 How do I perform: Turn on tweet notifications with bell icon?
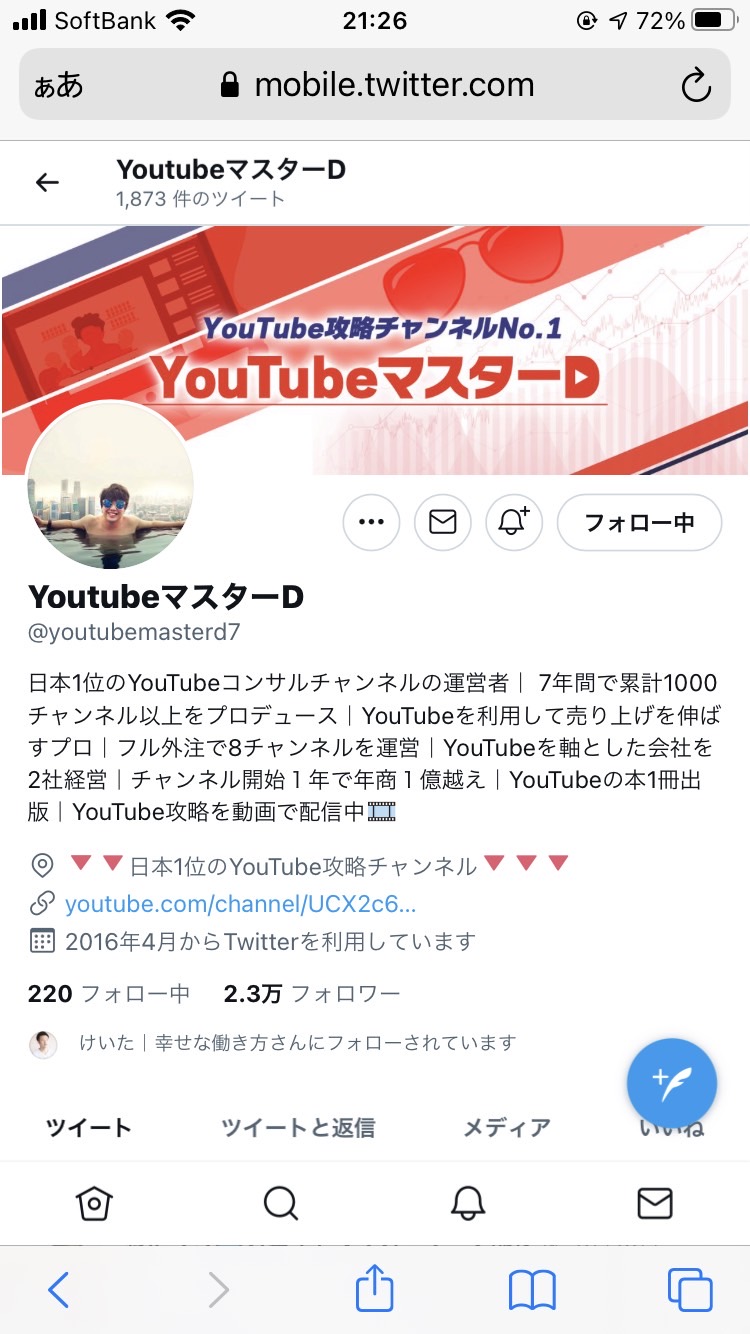(x=514, y=522)
